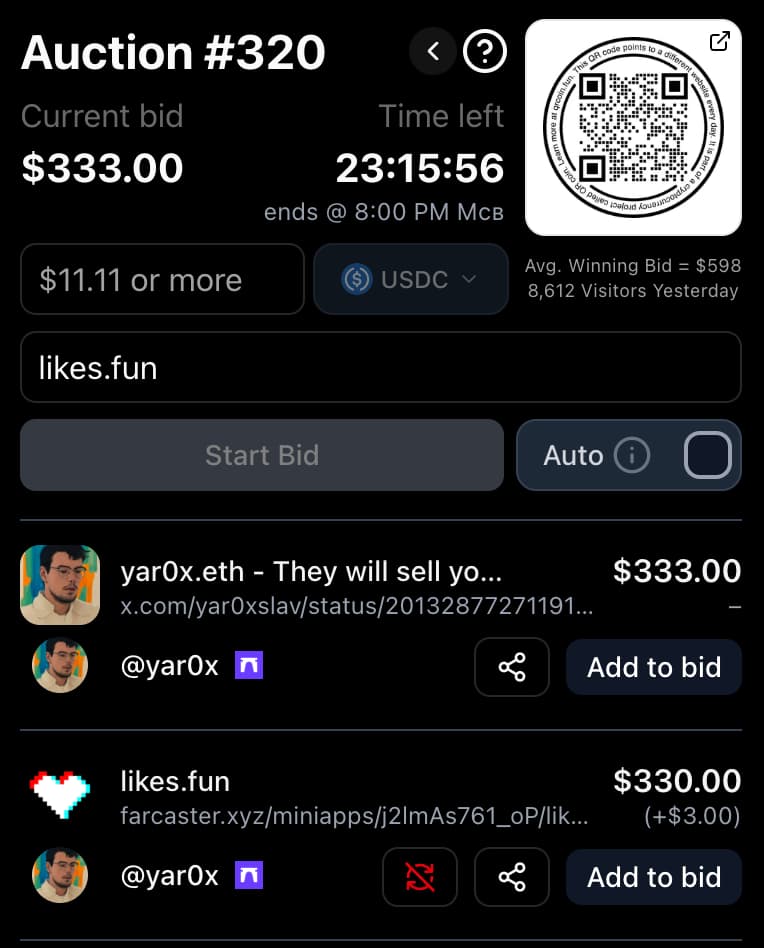The height and width of the screenshot is (948, 764).
Task: Add to the likes.fun $330.00 bid
Action: point(653,877)
